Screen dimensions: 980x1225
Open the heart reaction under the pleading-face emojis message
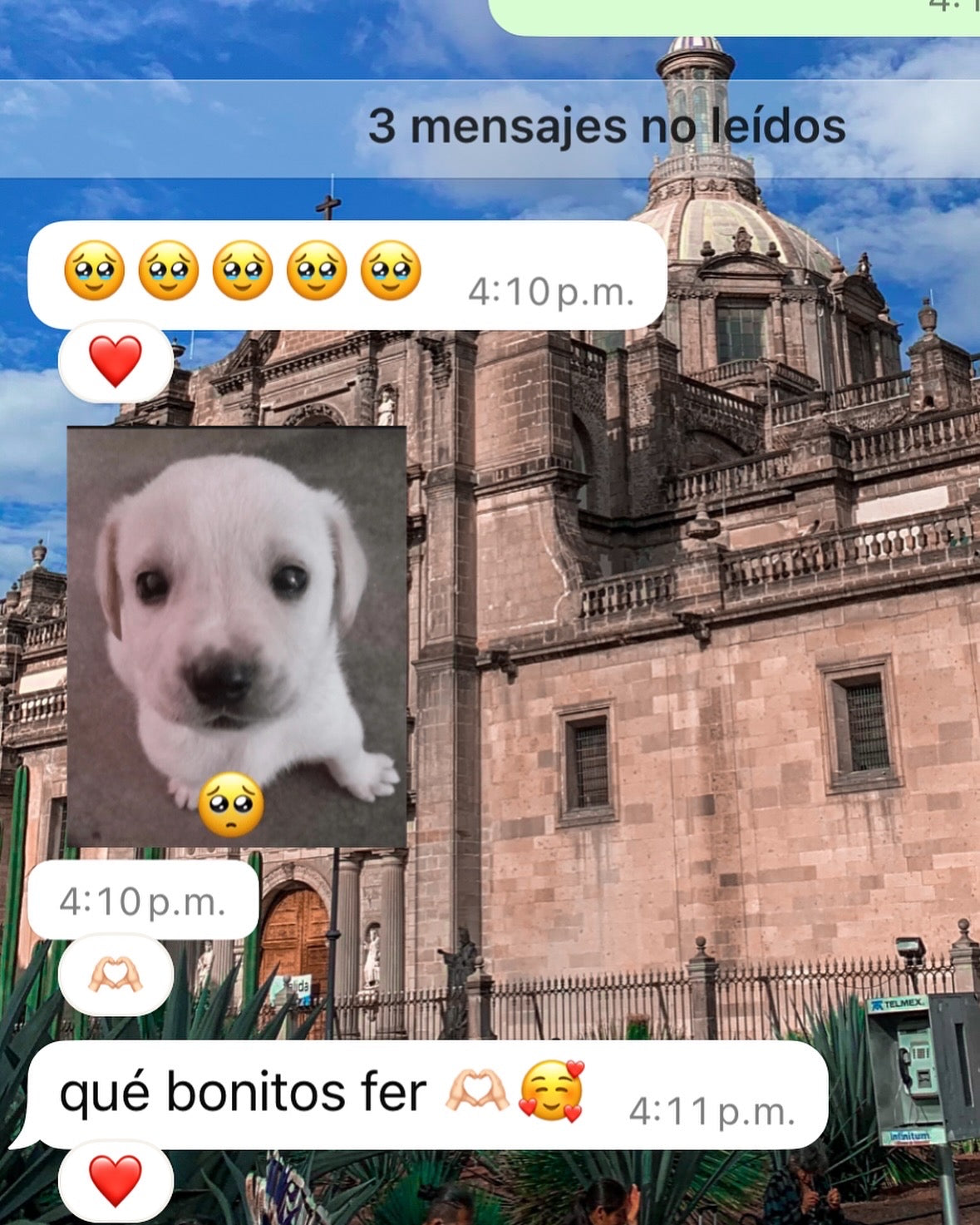tap(115, 363)
